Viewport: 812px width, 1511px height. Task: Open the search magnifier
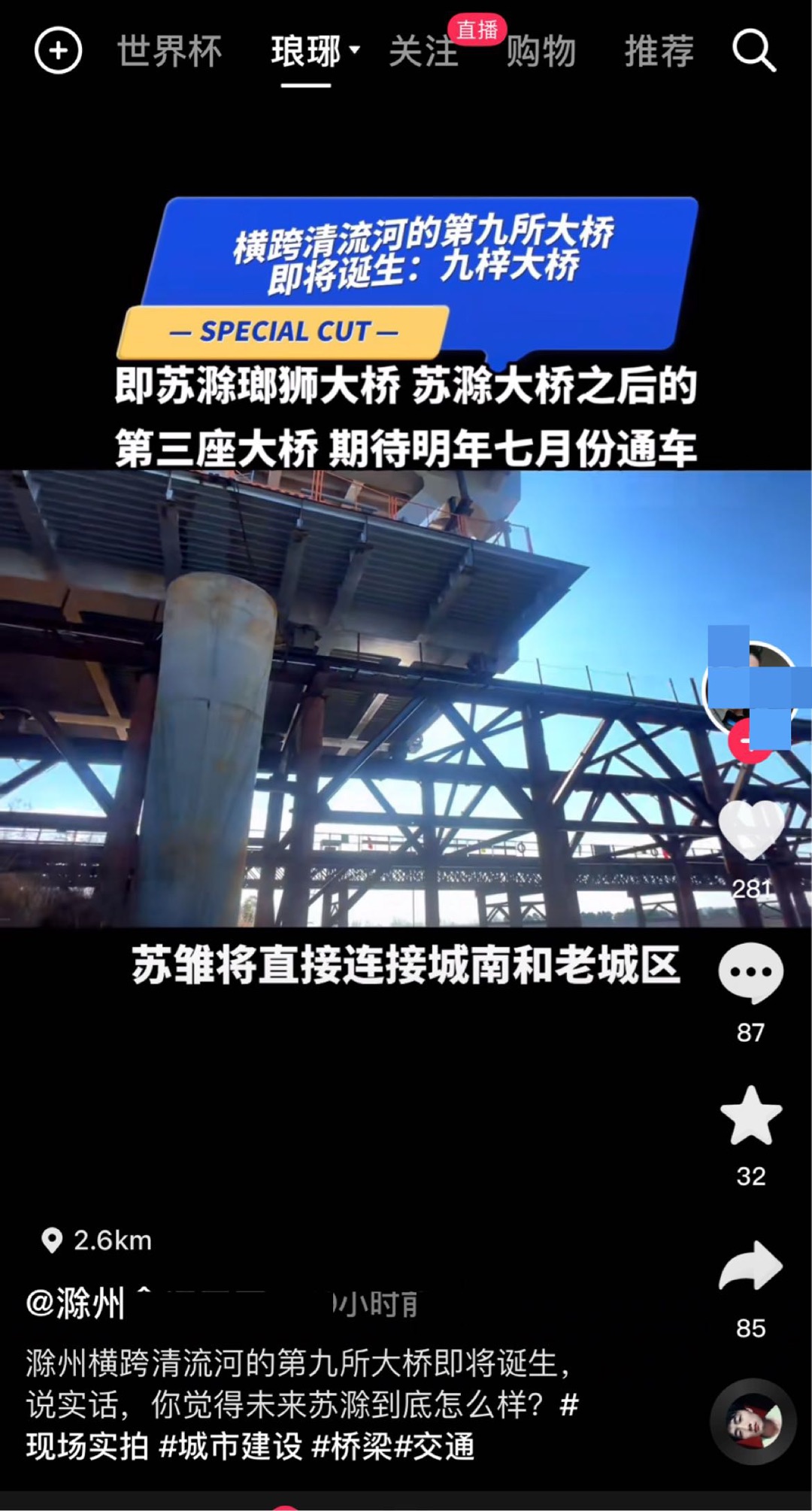point(753,51)
